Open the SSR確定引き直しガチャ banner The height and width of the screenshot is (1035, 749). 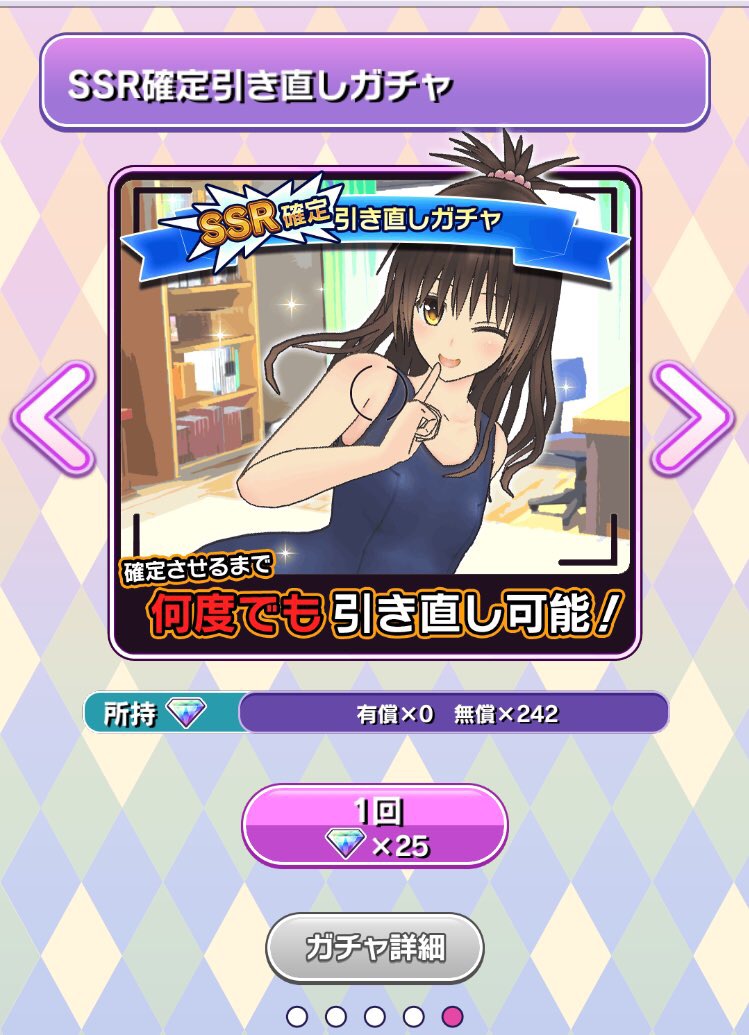pyautogui.click(x=374, y=410)
